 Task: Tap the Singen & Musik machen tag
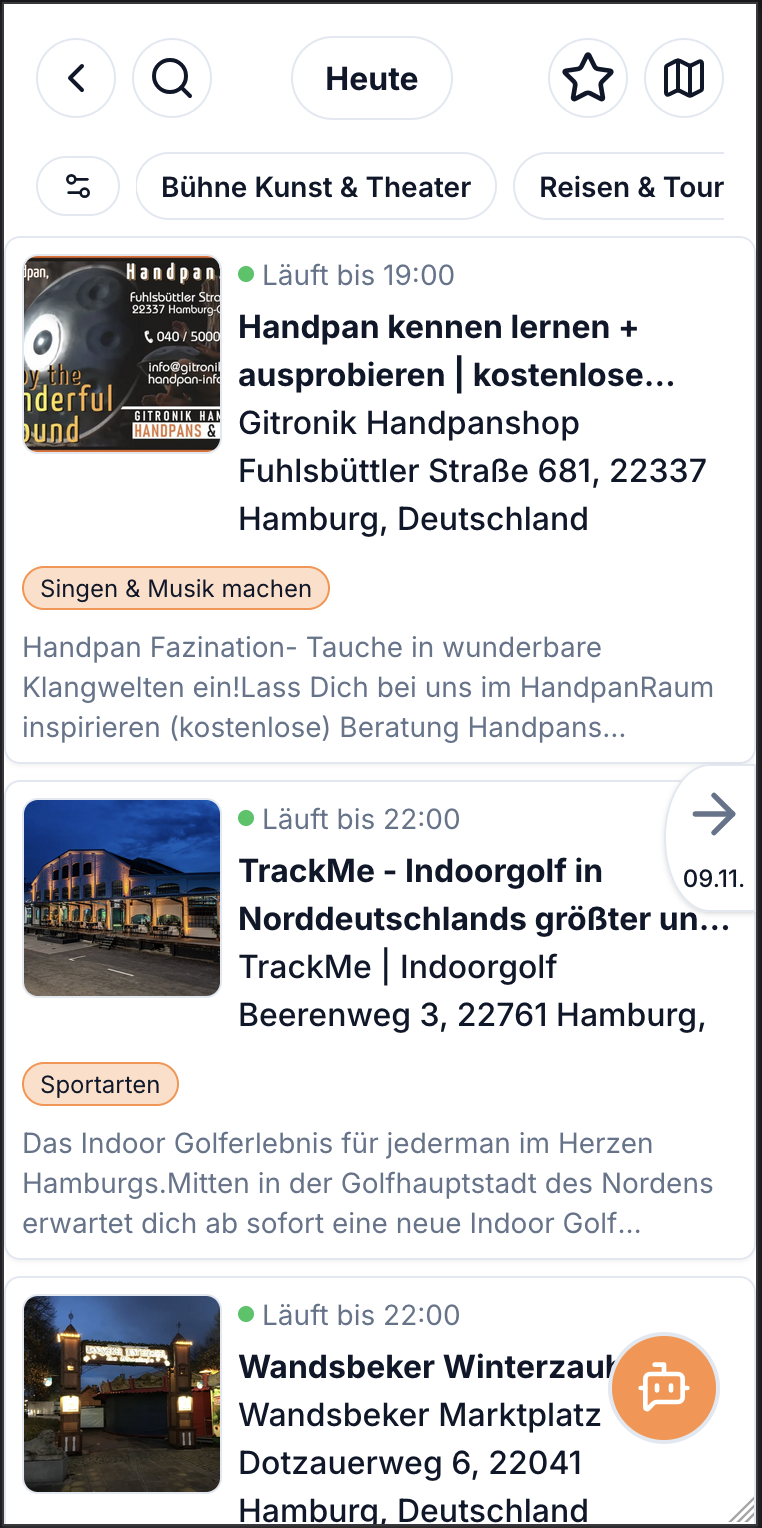176,589
